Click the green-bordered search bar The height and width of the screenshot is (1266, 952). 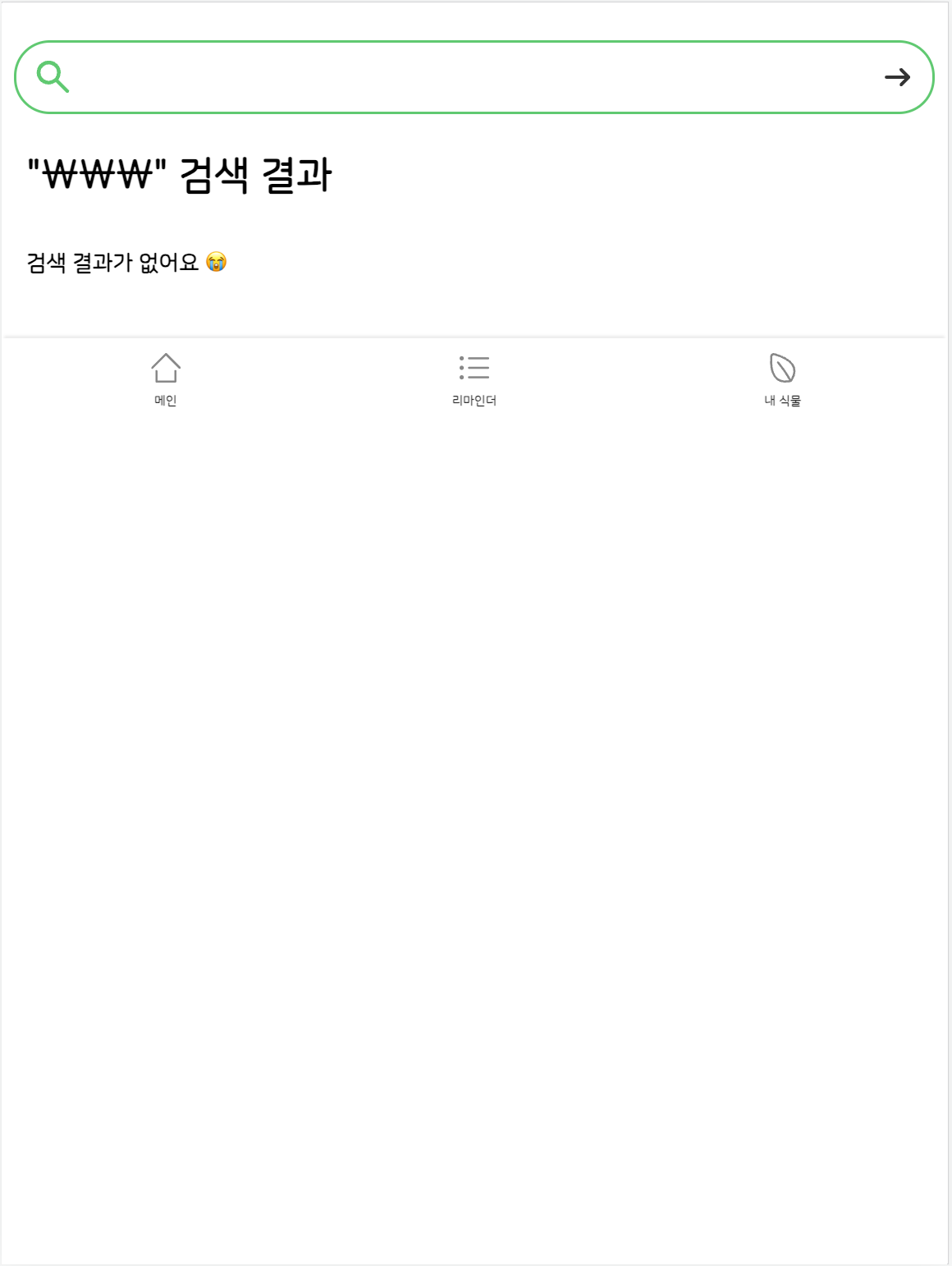pos(474,76)
